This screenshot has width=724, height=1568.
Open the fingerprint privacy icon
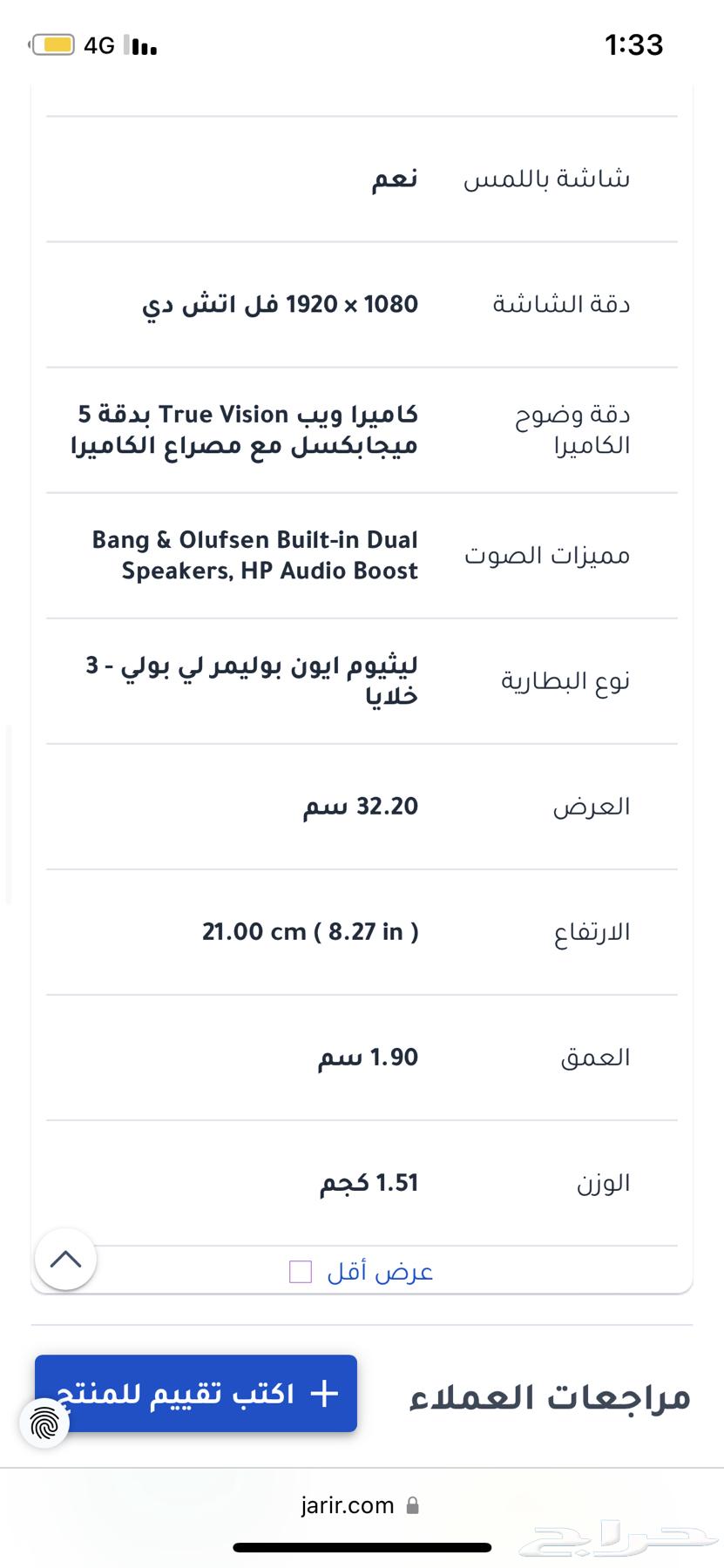[44, 1423]
